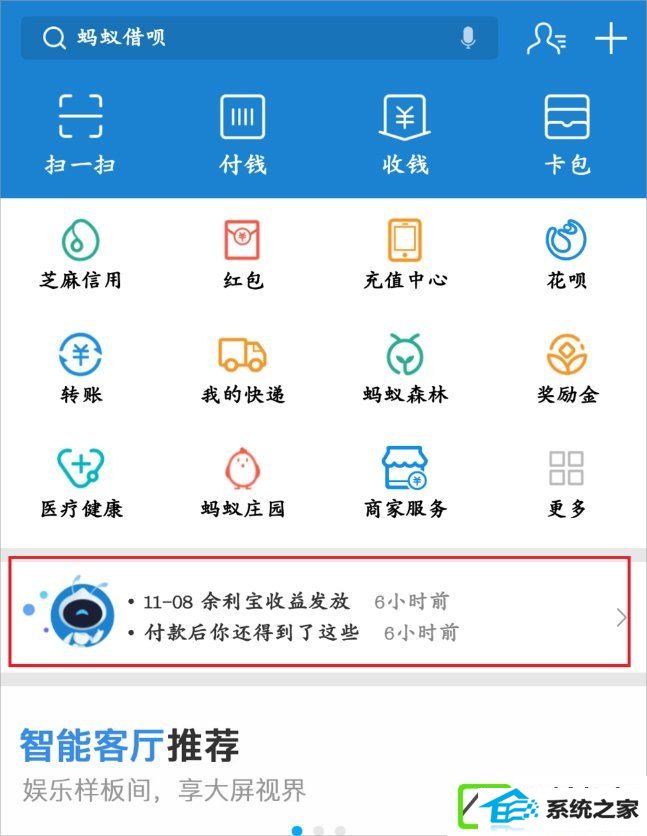
Task: Launch 蚂蚁森林
Action: (405, 369)
